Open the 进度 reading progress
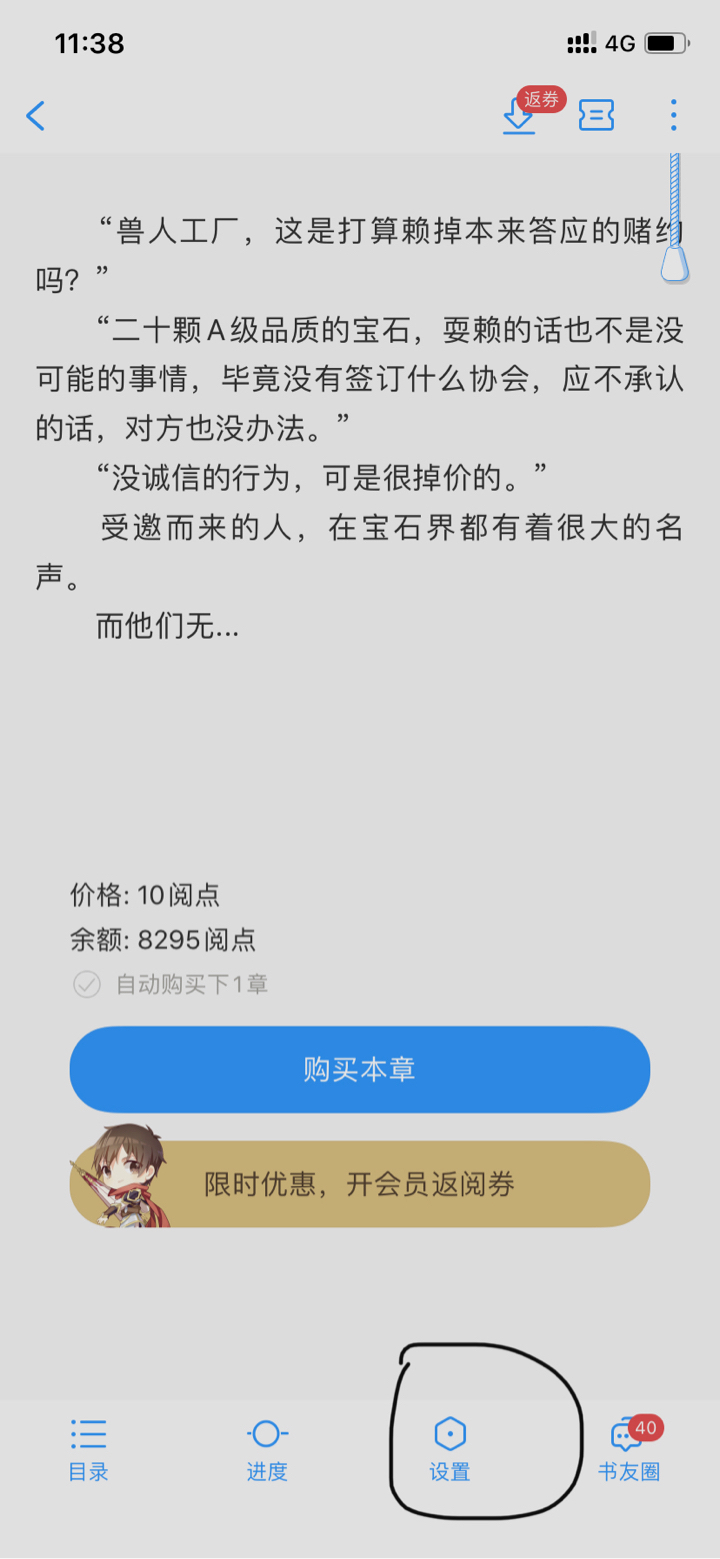The width and height of the screenshot is (720, 1559). (266, 1449)
